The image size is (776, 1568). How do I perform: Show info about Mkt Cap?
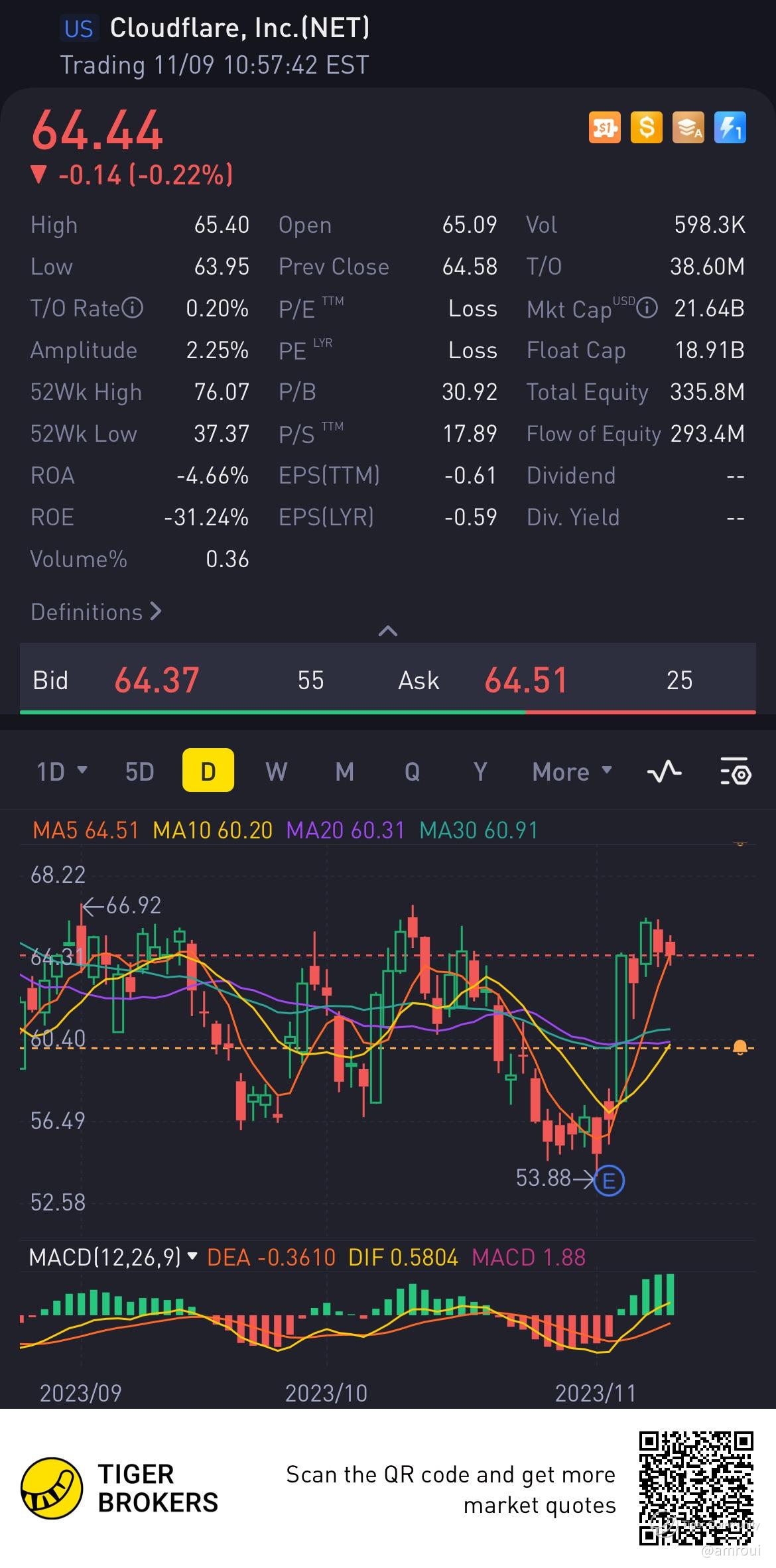point(647,308)
